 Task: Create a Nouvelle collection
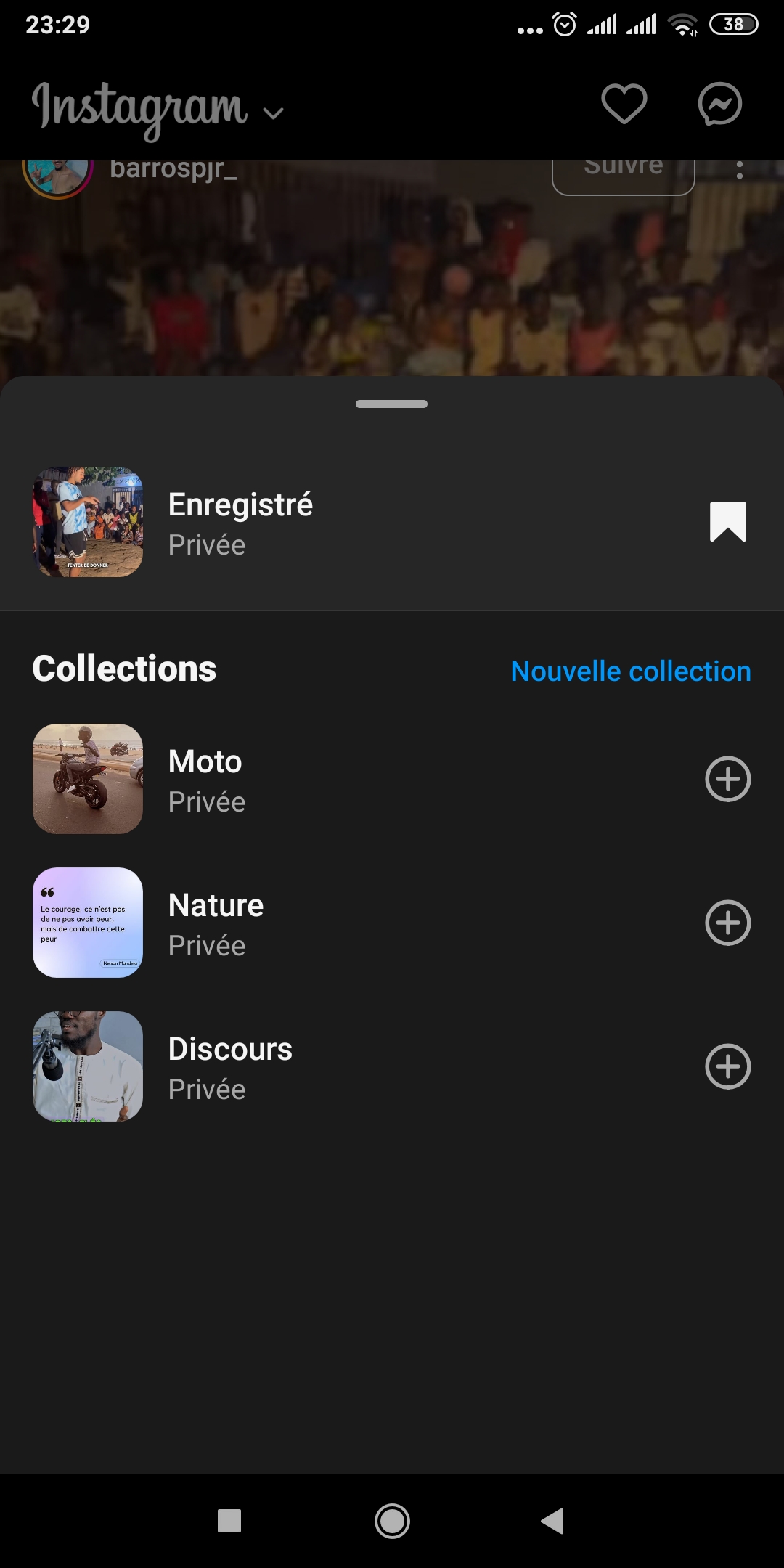tap(630, 671)
